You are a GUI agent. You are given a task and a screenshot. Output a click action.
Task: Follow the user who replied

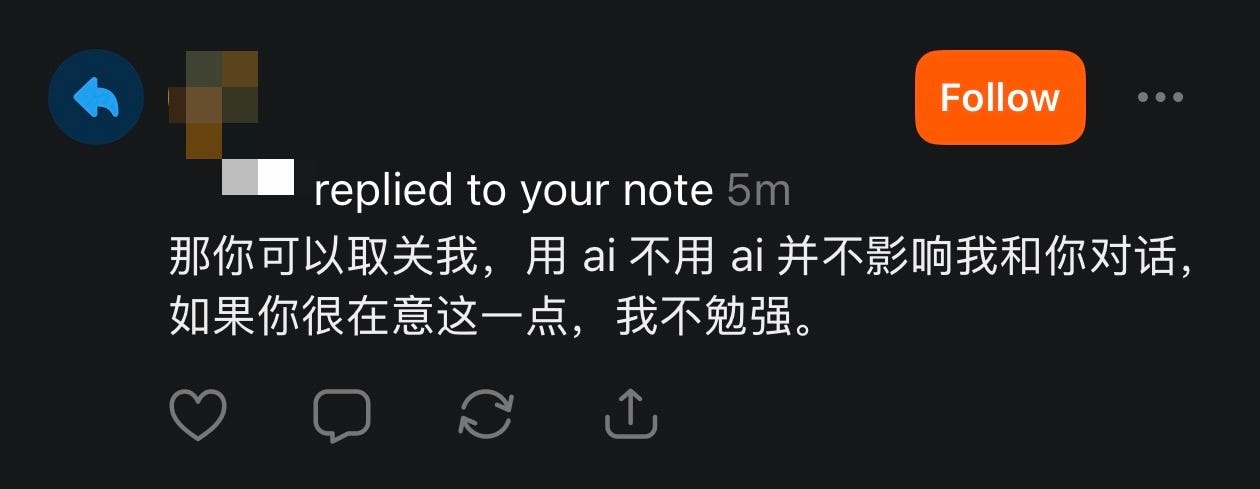1000,97
